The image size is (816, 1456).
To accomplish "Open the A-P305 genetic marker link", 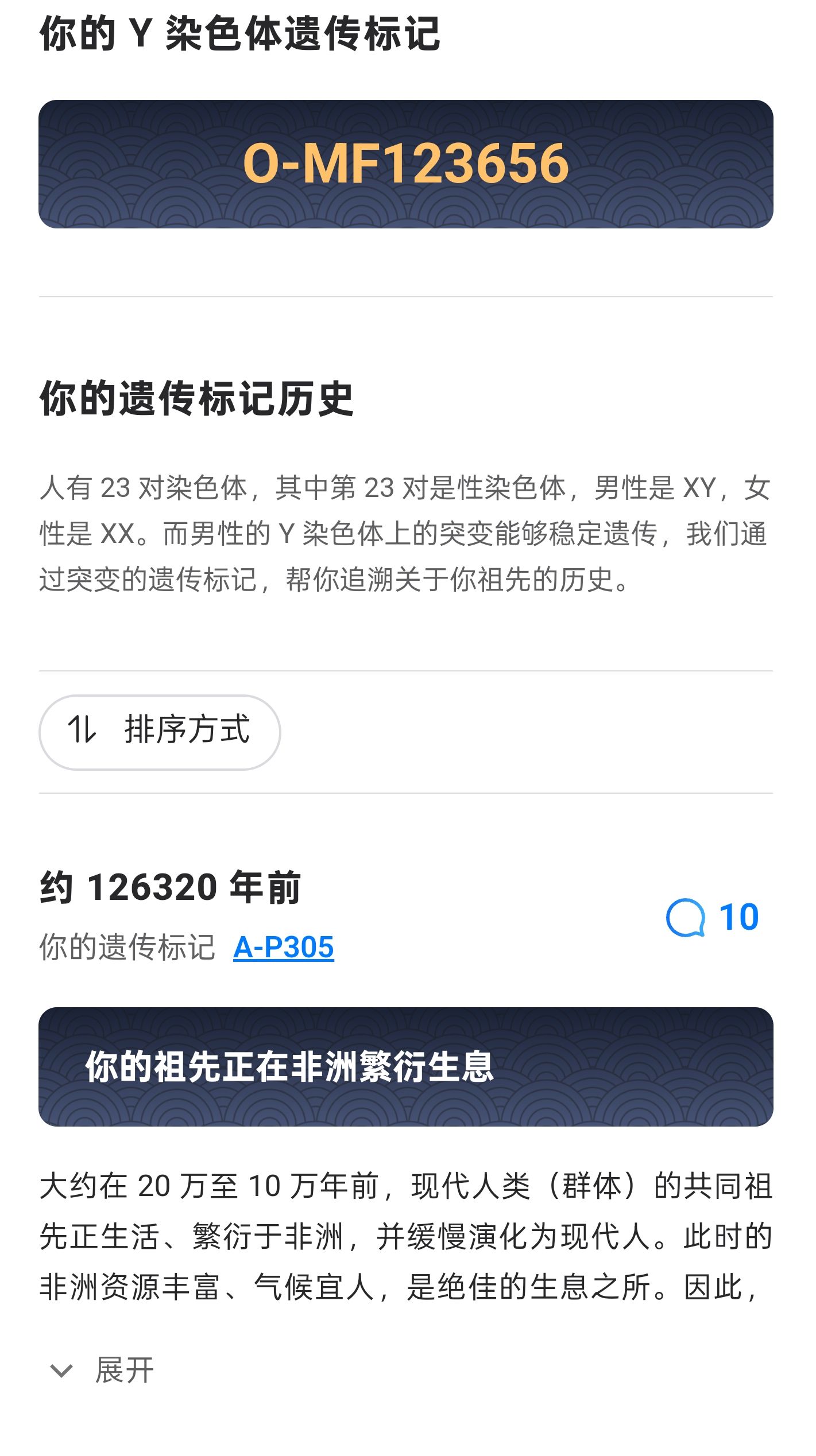I will coord(283,947).
